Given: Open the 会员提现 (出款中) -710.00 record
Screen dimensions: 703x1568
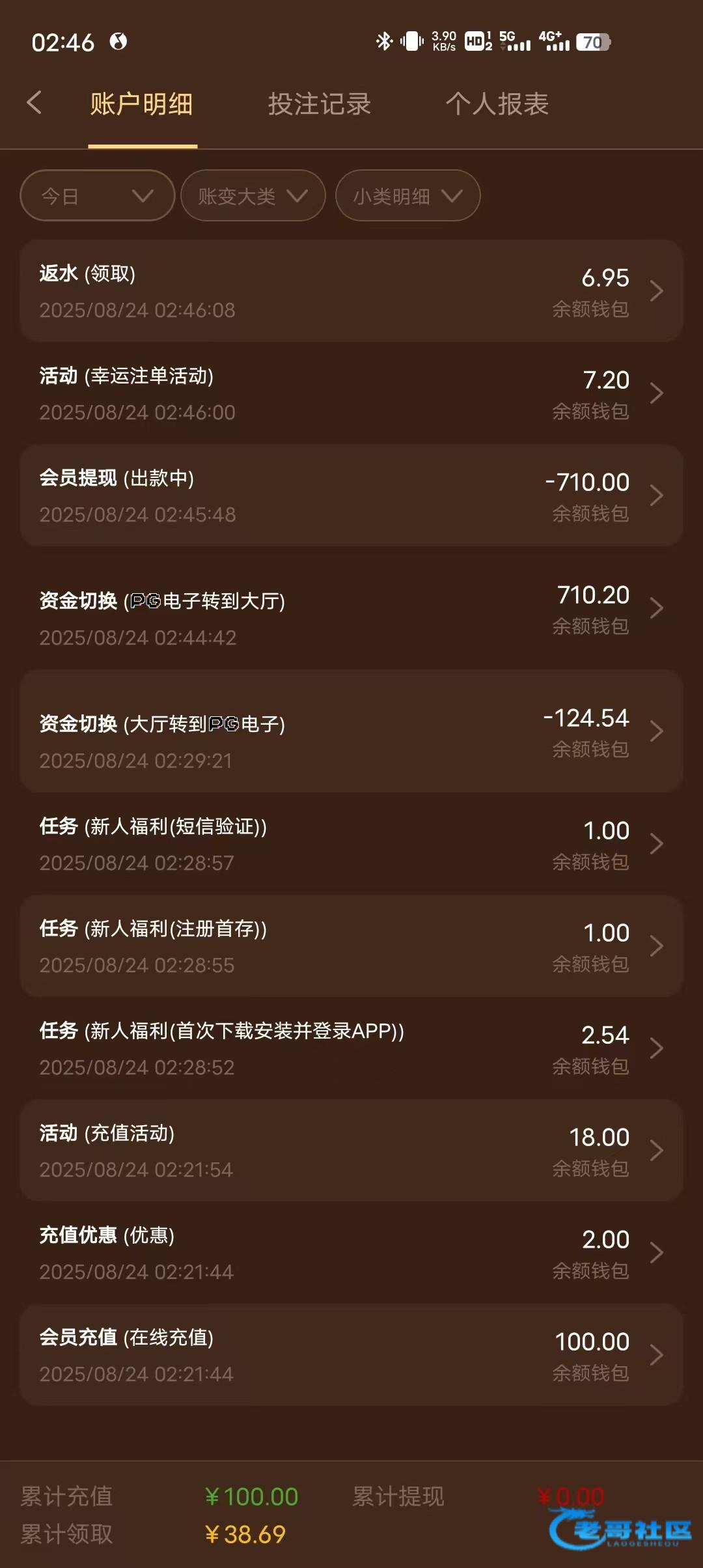Looking at the screenshot, I should [351, 496].
